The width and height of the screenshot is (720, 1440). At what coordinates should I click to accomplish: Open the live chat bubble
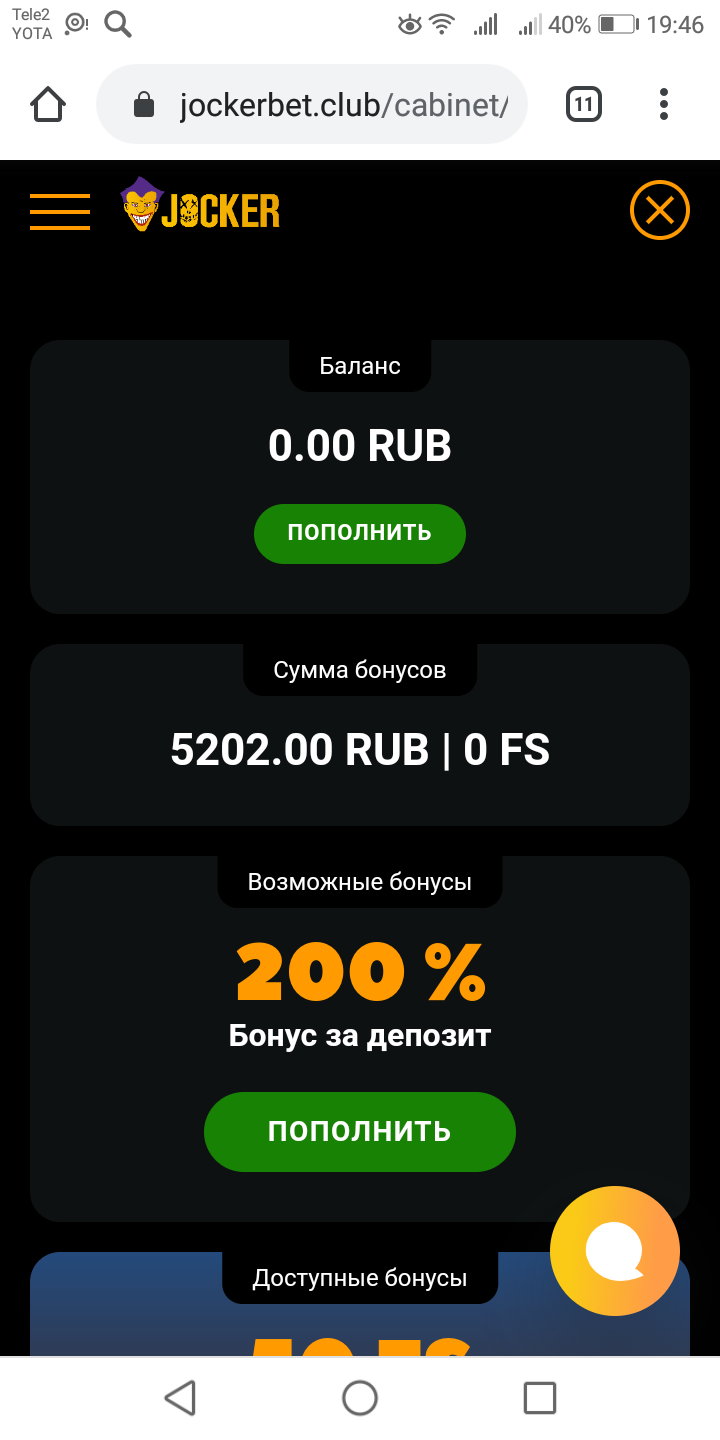click(x=615, y=1251)
